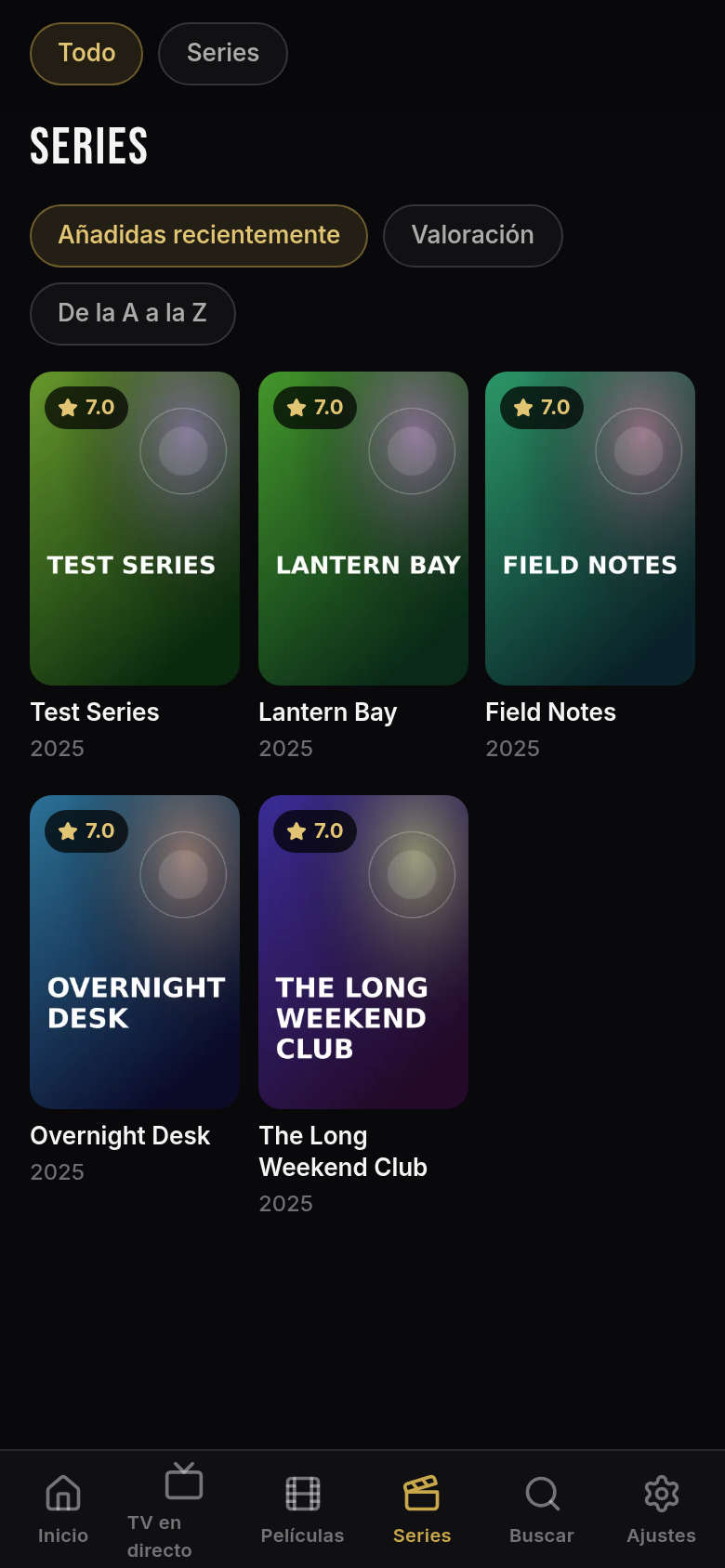Switch to the Películas tab
This screenshot has height=1568, width=725.
click(302, 1509)
